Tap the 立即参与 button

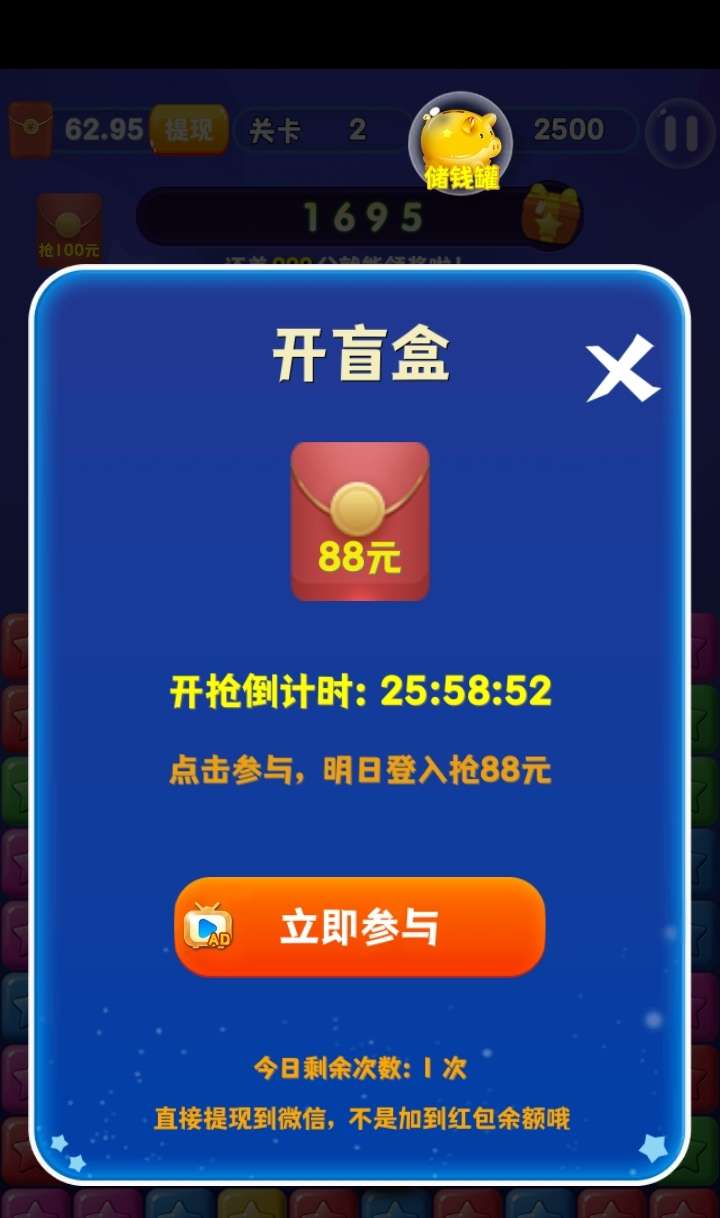(x=360, y=927)
